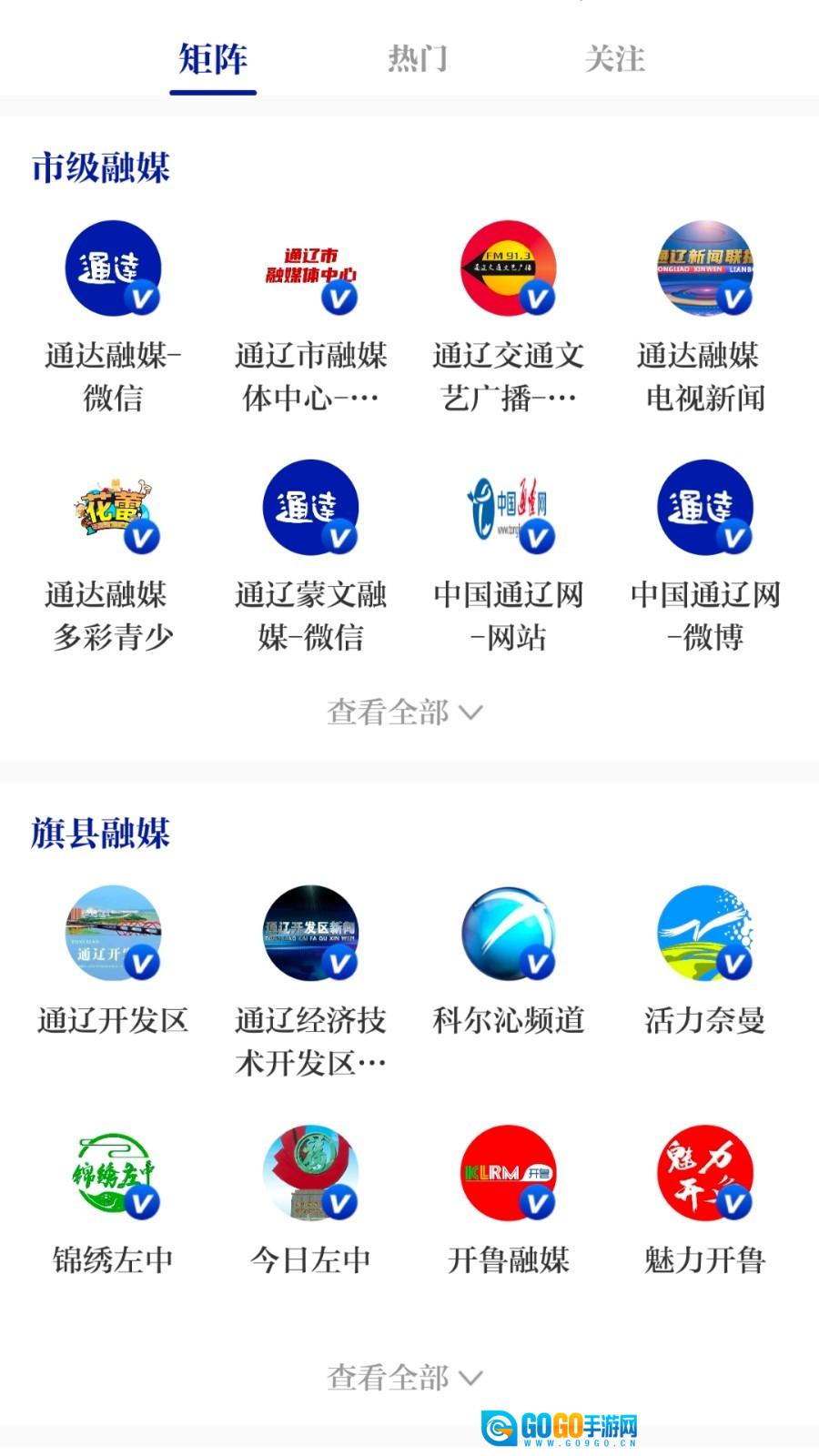Open the 科尔沁频道 account

click(508, 934)
